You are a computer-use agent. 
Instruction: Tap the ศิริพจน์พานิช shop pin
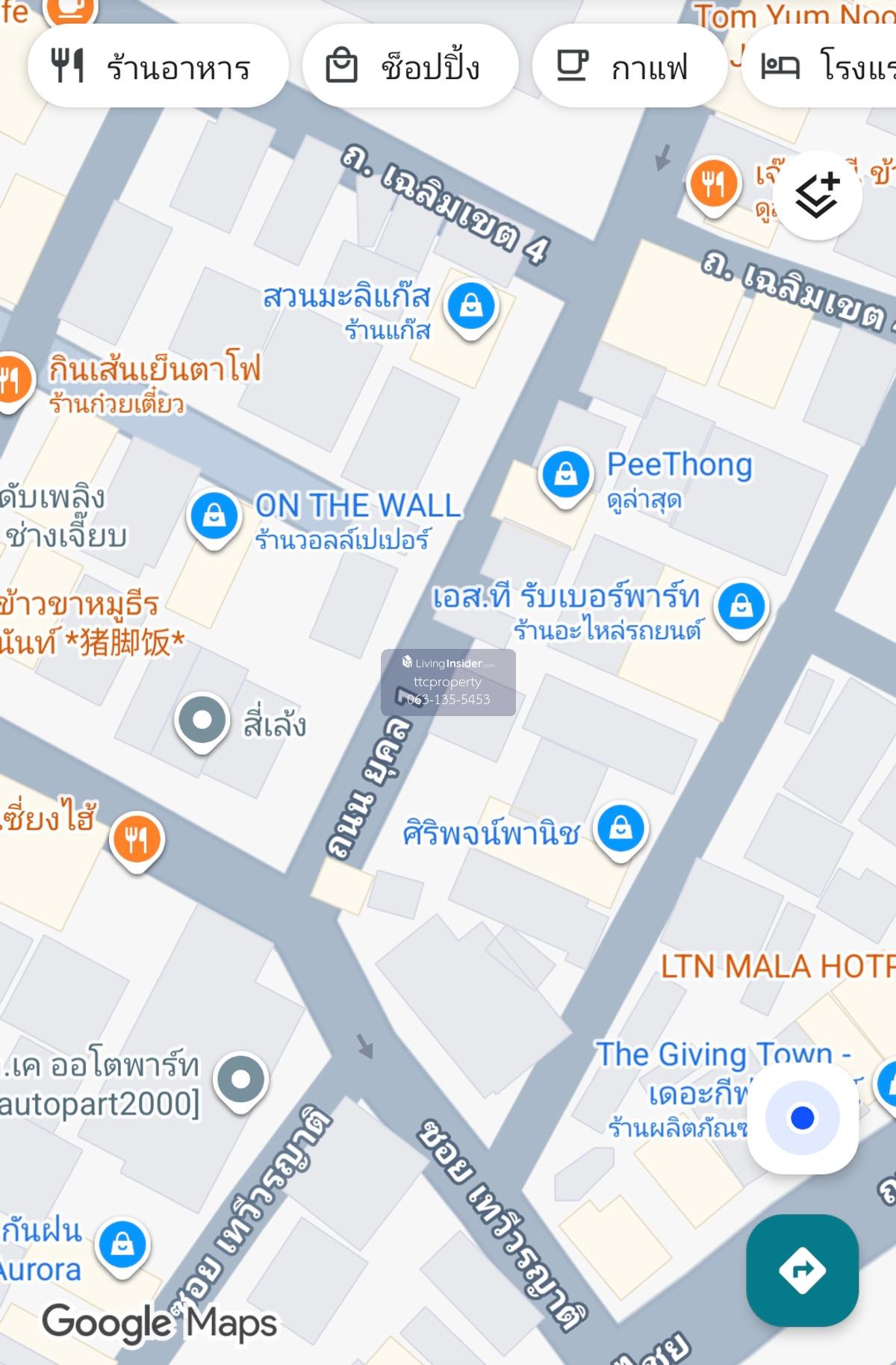[x=620, y=829]
